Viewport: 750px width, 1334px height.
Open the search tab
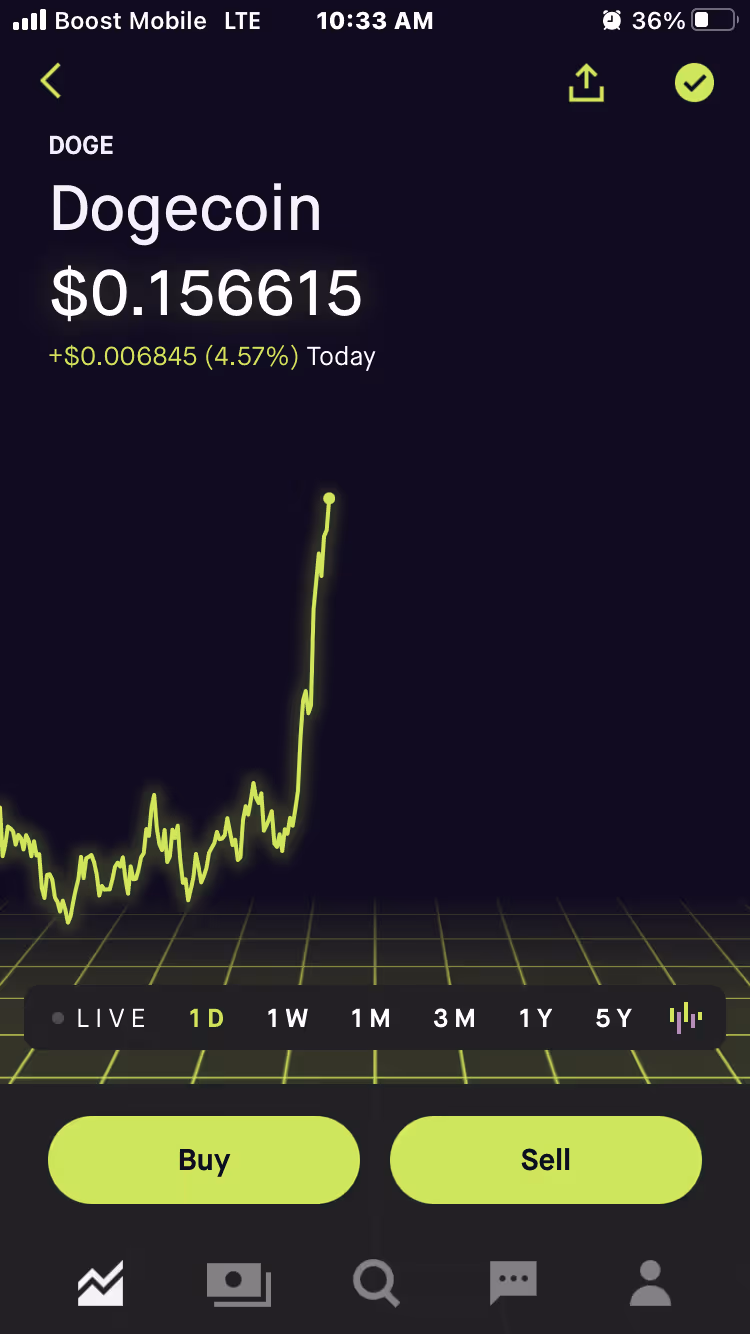coord(376,1283)
